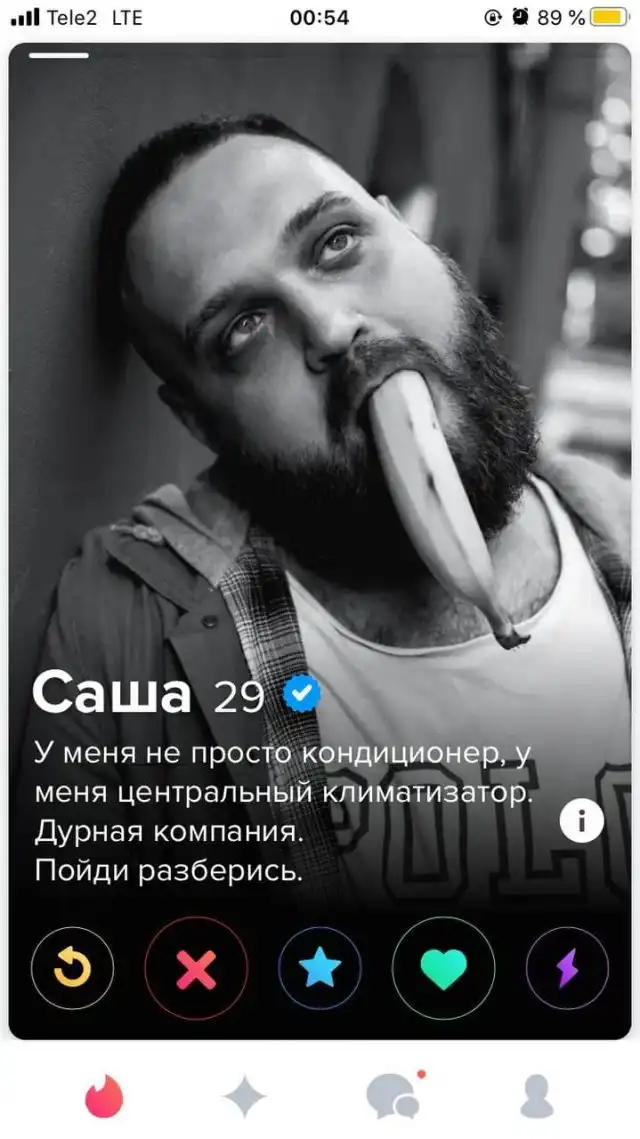Viewport: 640px width, 1139px height.
Task: Reject Саша's profile with the red X
Action: (x=196, y=968)
